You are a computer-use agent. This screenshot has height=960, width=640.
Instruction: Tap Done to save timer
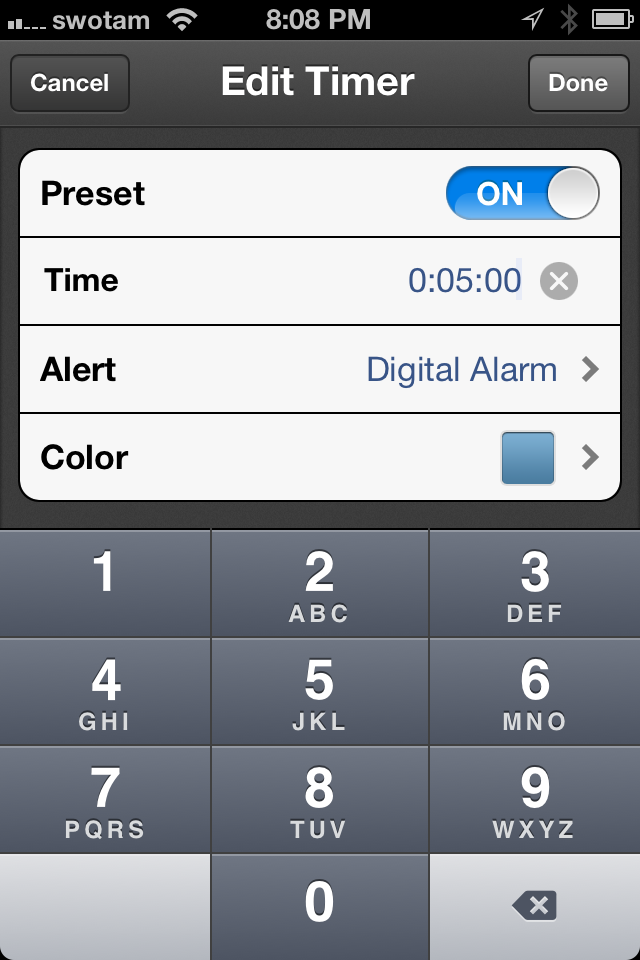coord(578,83)
